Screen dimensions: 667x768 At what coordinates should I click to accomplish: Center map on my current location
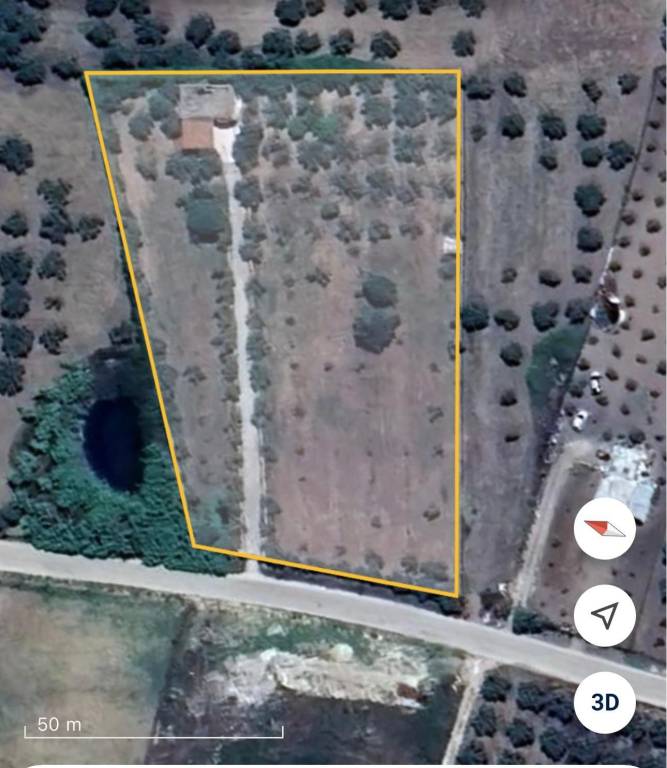(x=604, y=615)
